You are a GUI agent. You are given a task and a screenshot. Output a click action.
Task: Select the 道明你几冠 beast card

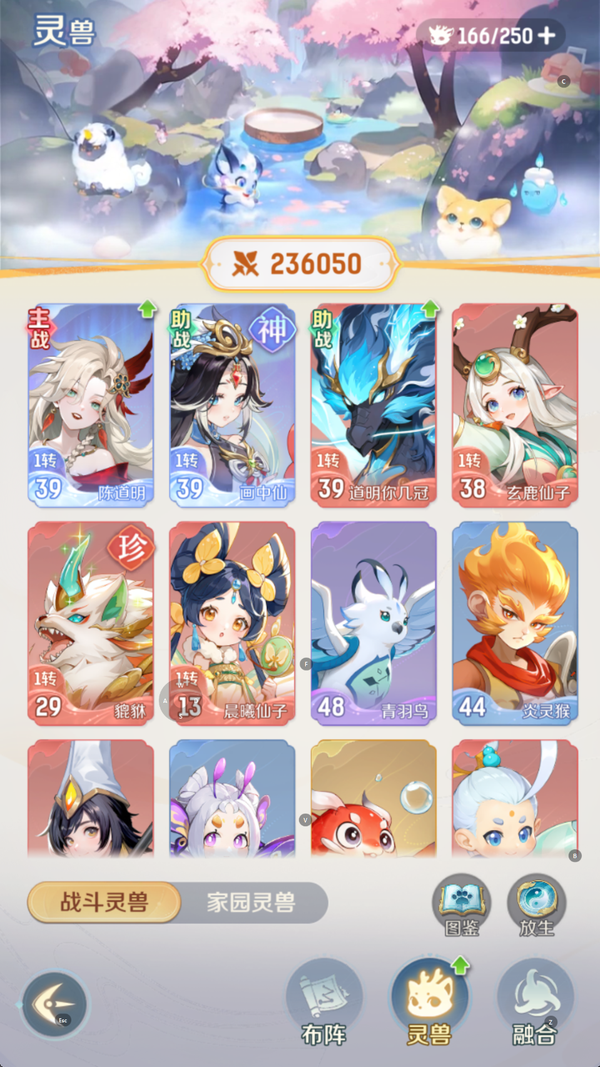[x=374, y=404]
